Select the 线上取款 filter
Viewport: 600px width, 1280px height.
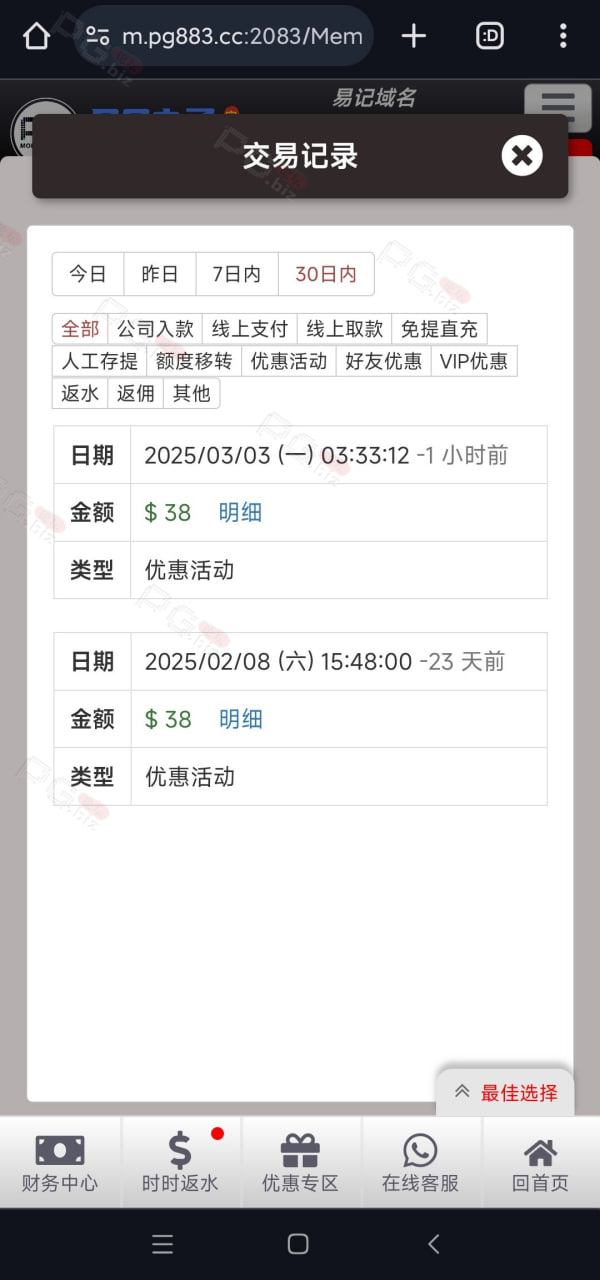pyautogui.click(x=344, y=329)
